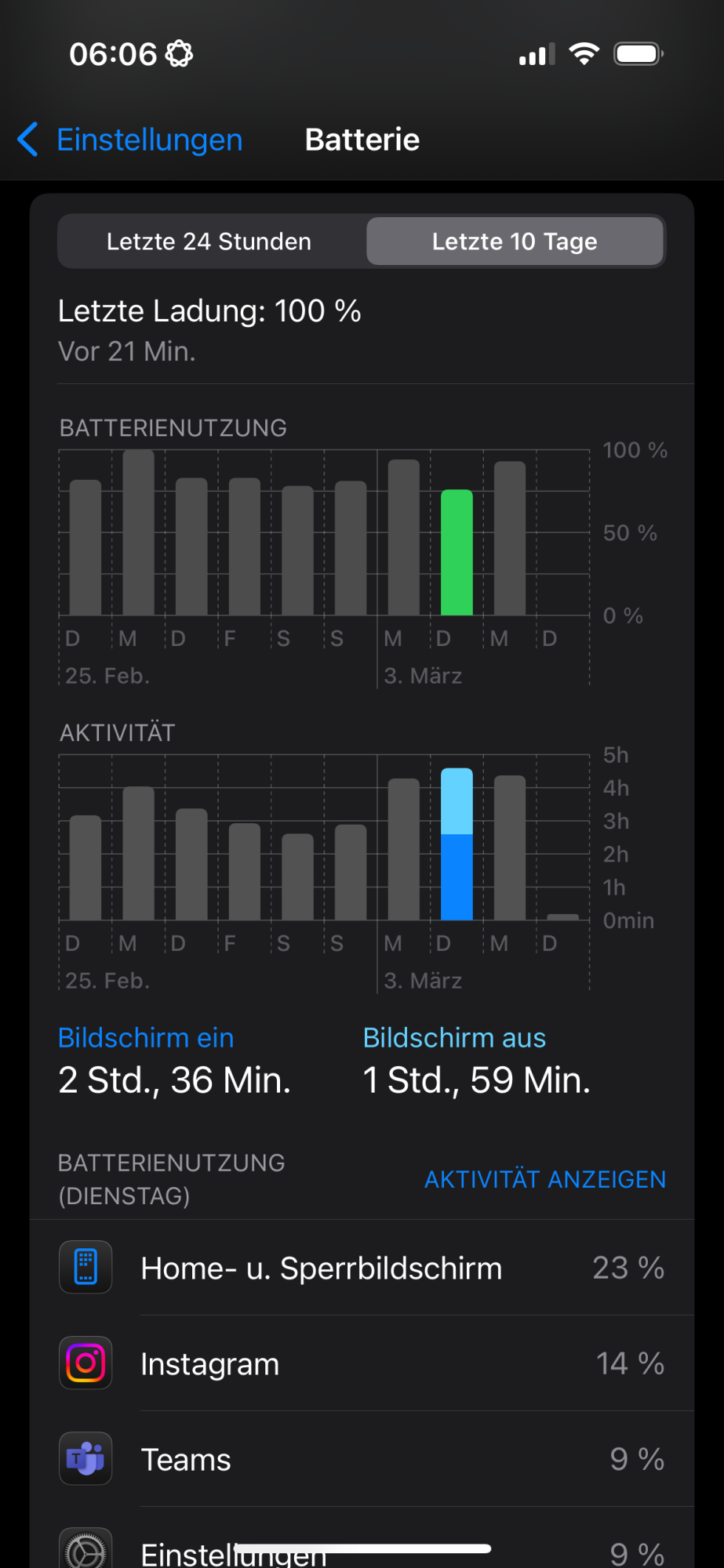724x1568 pixels.
Task: Go back to Einstellungen
Action: (131, 140)
